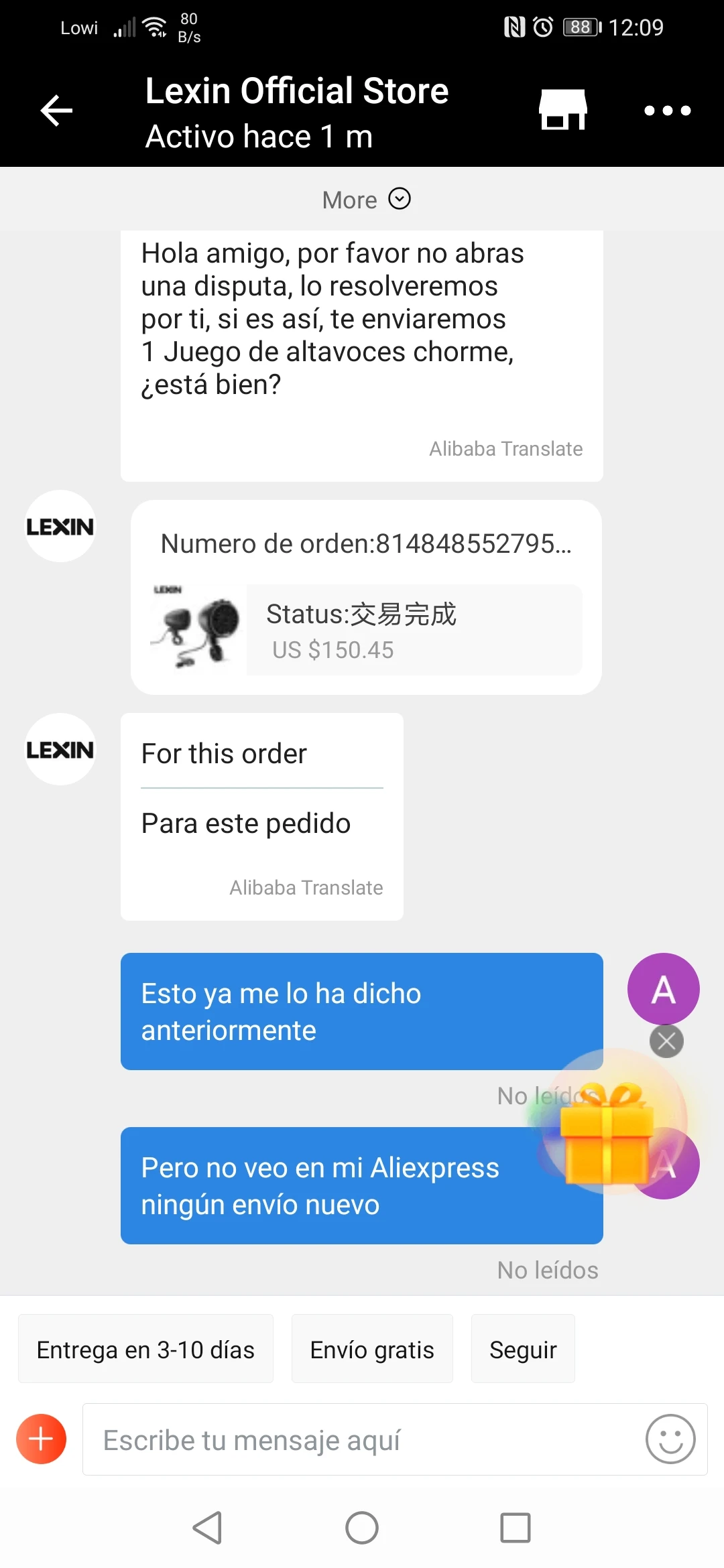Open the three-dot overflow menu
This screenshot has width=724, height=1568.
(667, 111)
